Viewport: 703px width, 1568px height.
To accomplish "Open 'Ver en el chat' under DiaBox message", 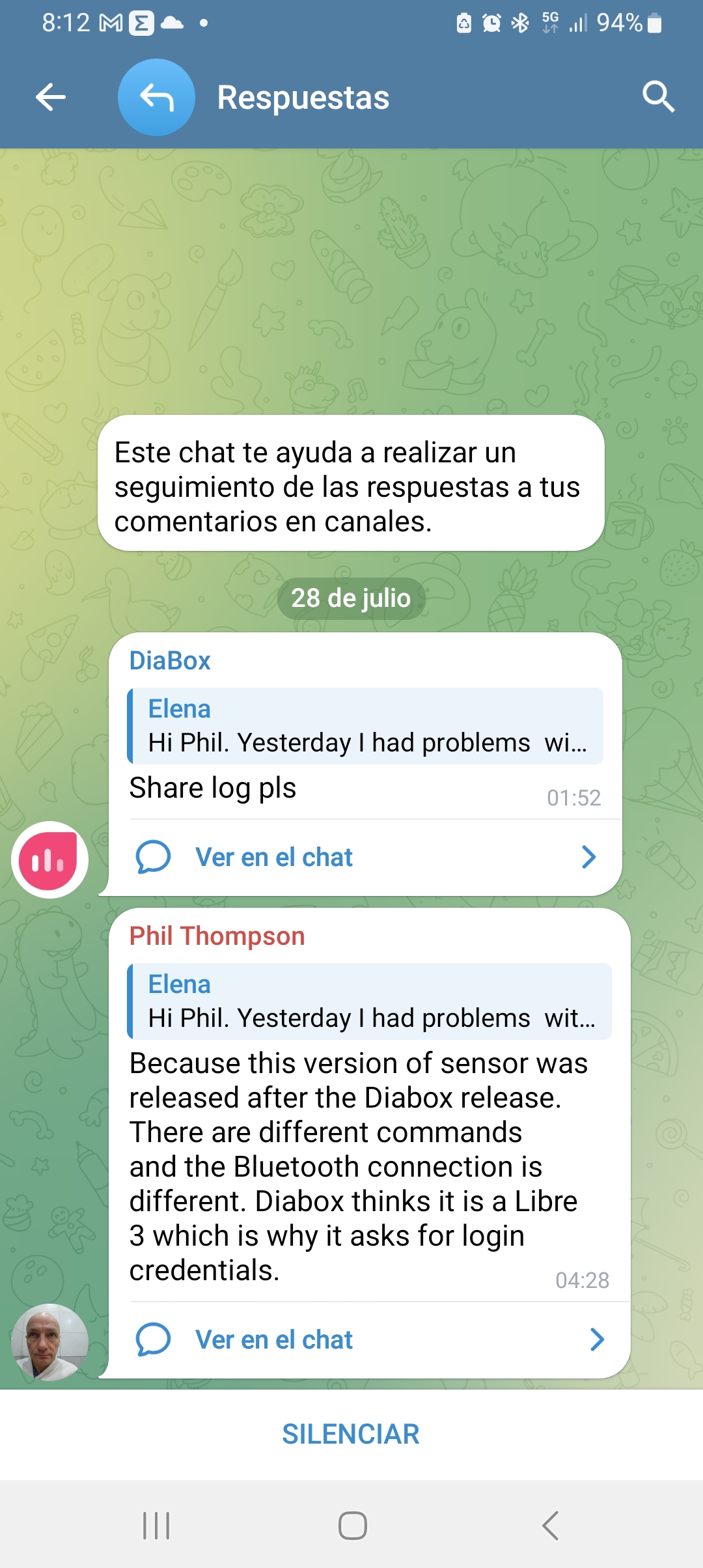I will [365, 857].
